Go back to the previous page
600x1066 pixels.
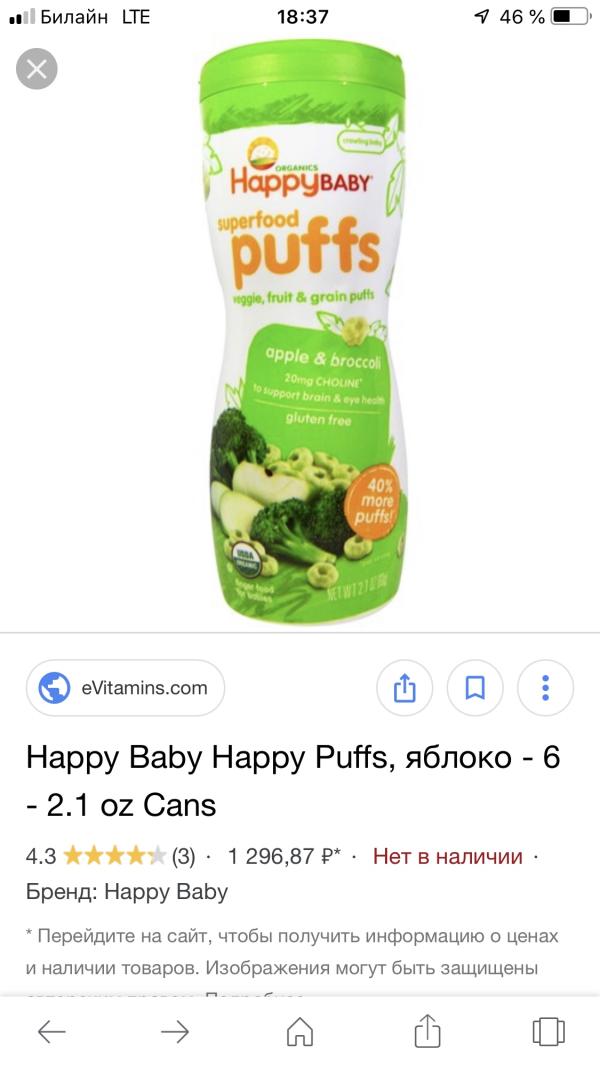click(x=52, y=1032)
